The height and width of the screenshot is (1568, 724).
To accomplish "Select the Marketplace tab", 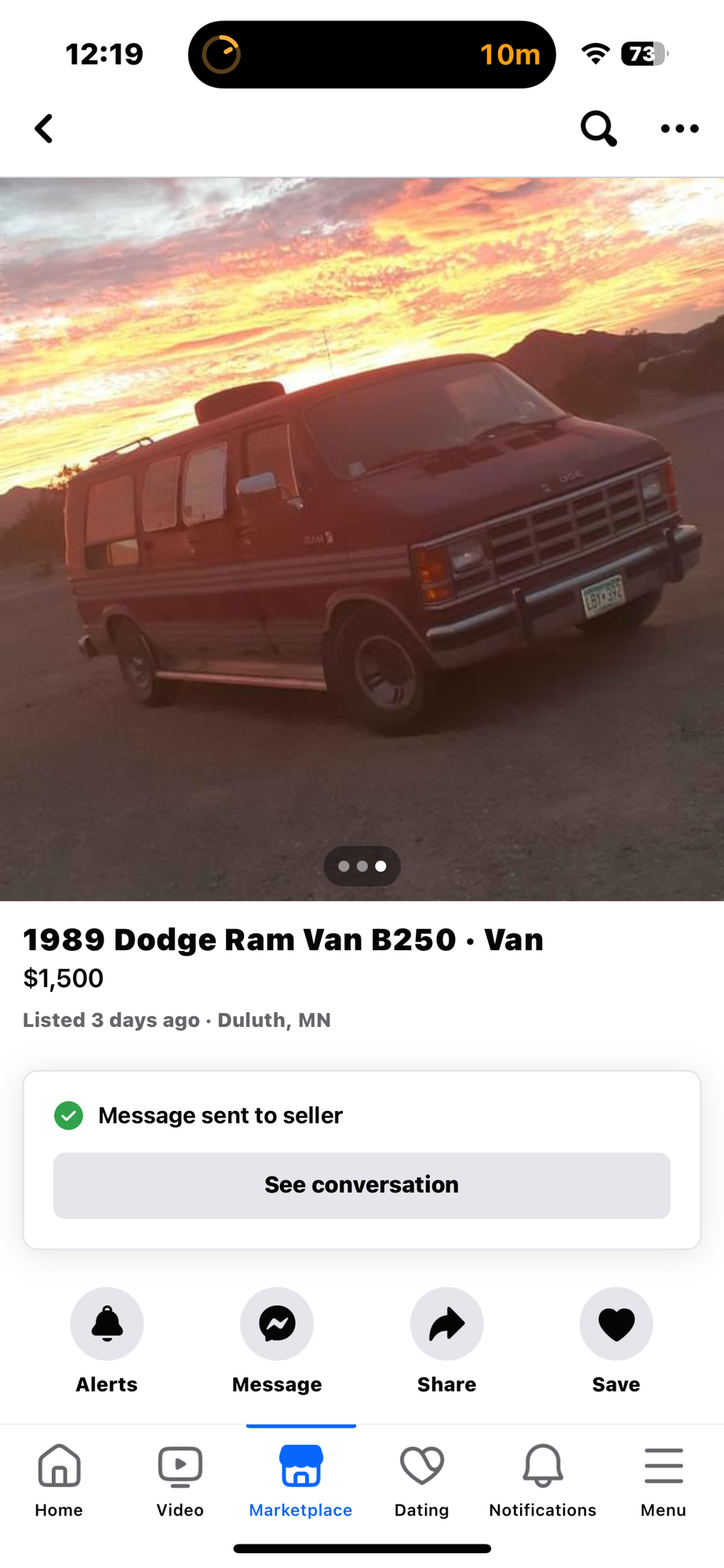I will coord(300,1480).
